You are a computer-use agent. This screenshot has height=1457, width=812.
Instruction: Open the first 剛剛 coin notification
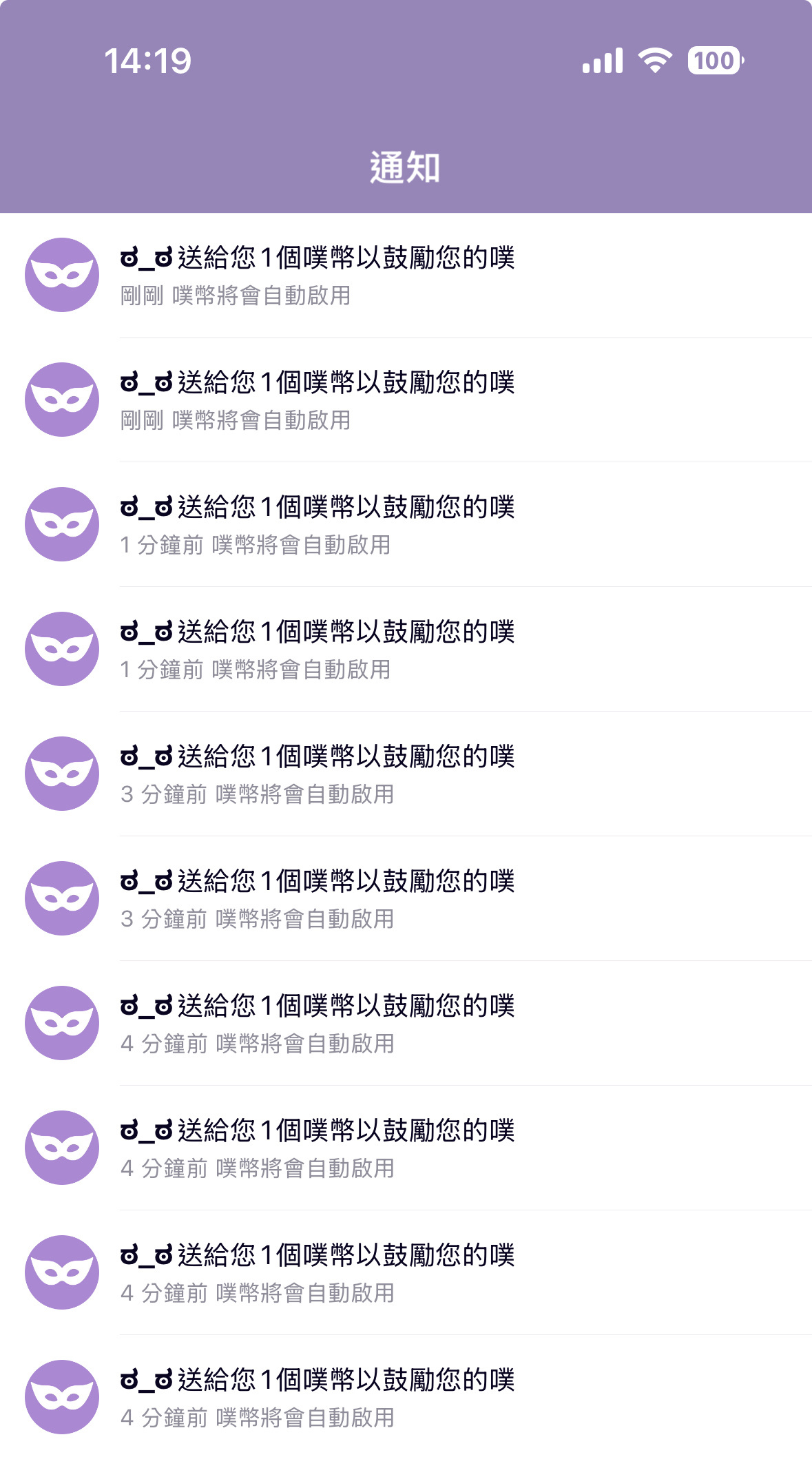[x=406, y=275]
